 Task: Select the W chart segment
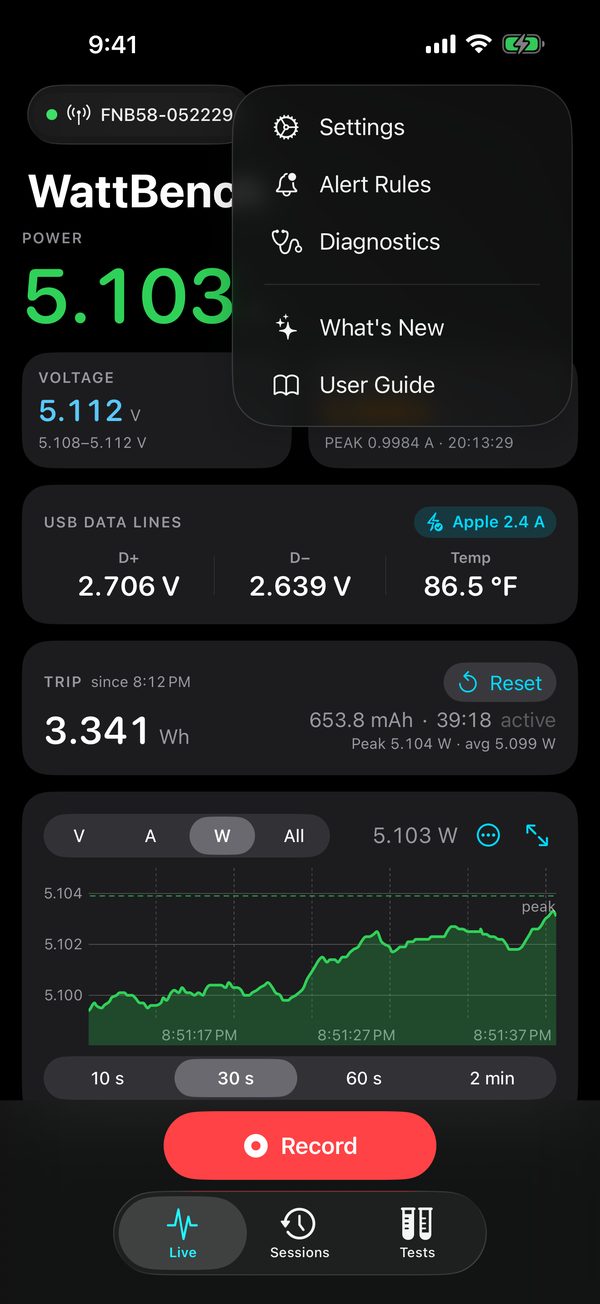pos(222,836)
